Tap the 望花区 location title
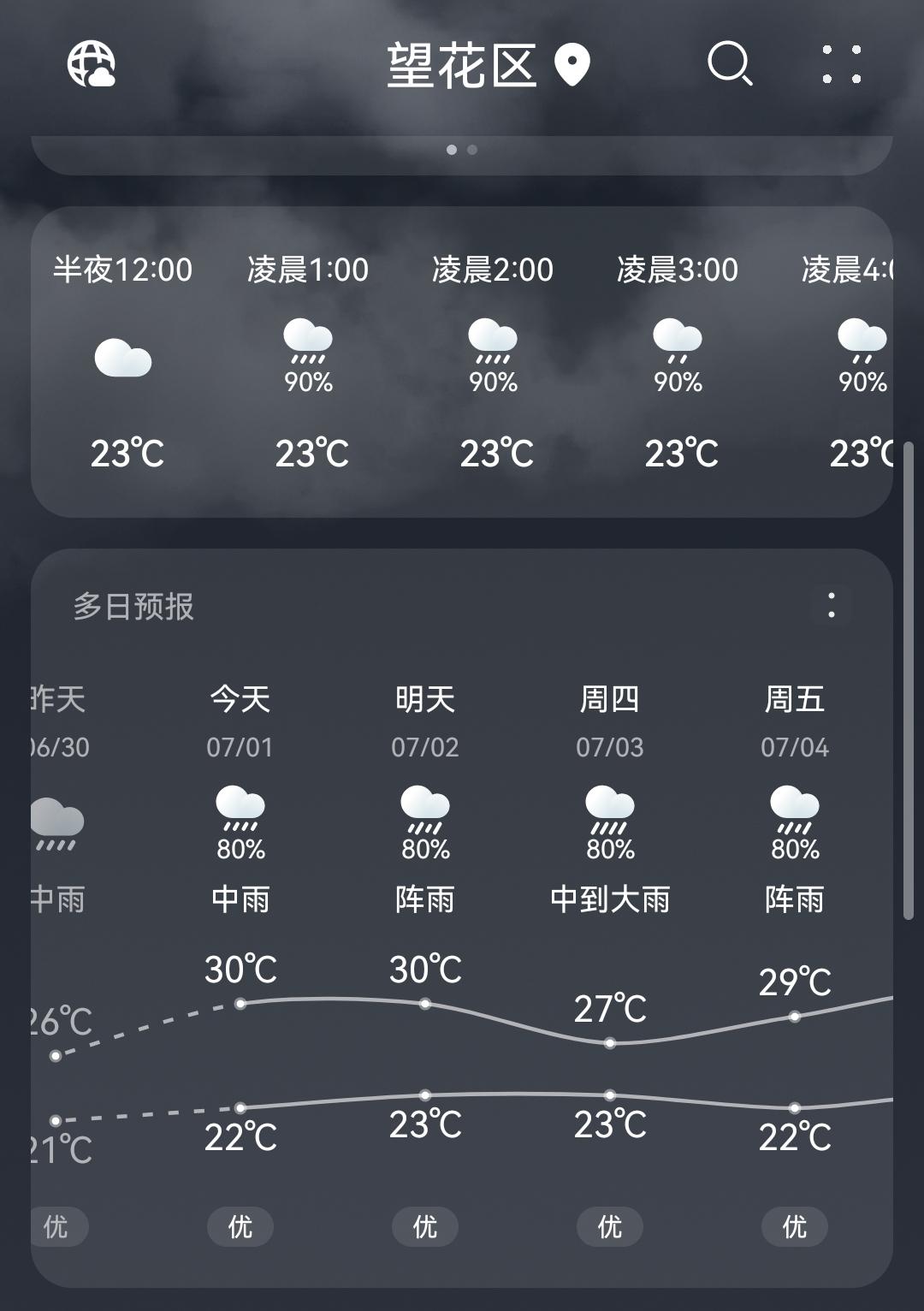This screenshot has height=1311, width=924. (x=462, y=65)
